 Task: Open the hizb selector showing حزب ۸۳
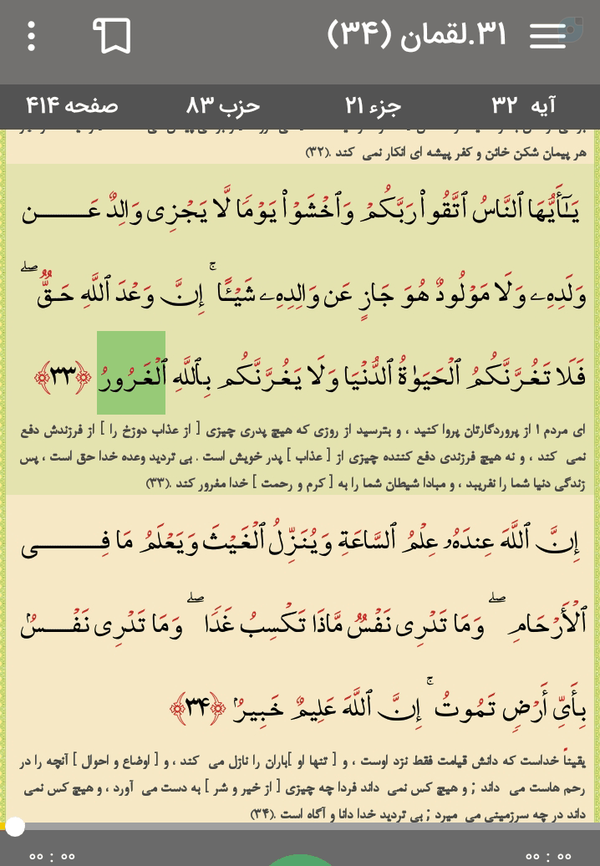coord(223,105)
